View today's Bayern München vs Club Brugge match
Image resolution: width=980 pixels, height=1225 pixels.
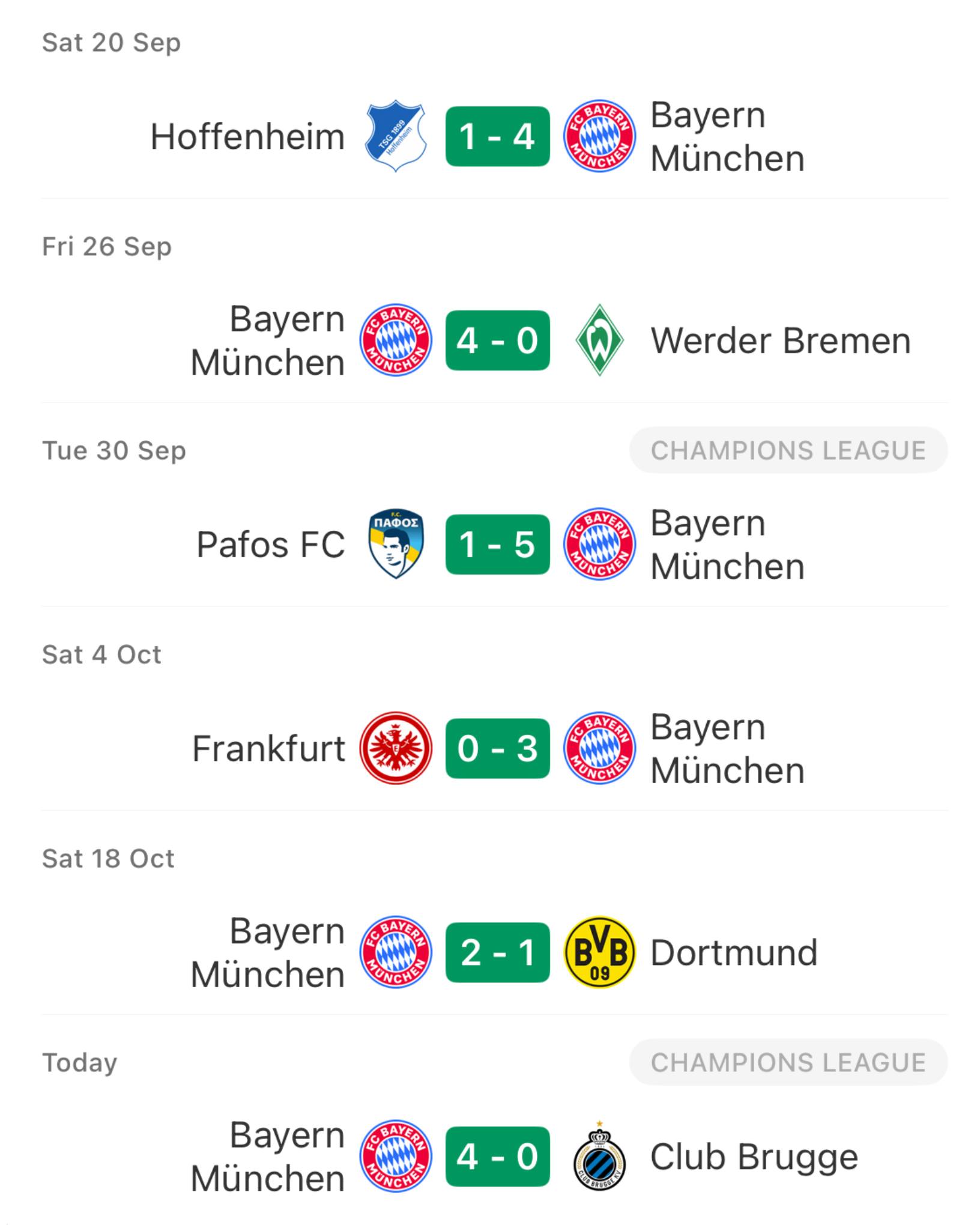[x=497, y=1157]
